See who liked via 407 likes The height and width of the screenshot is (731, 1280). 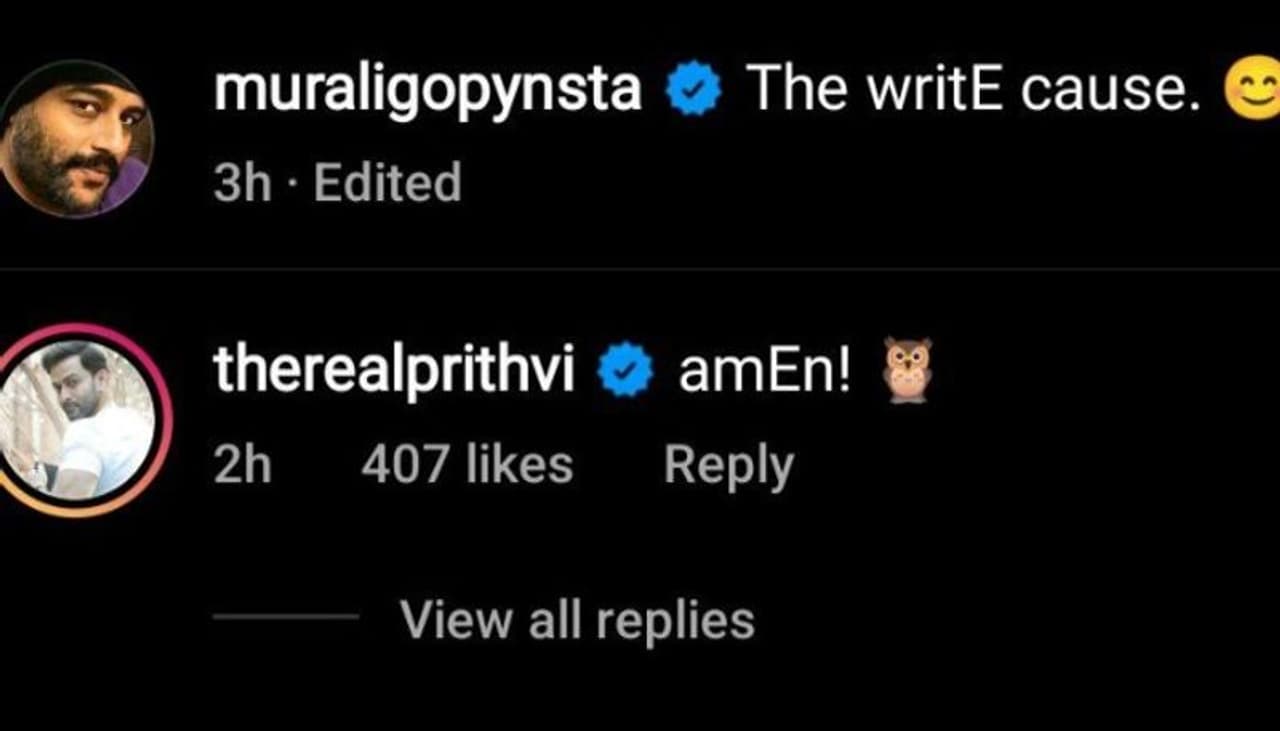(x=467, y=466)
